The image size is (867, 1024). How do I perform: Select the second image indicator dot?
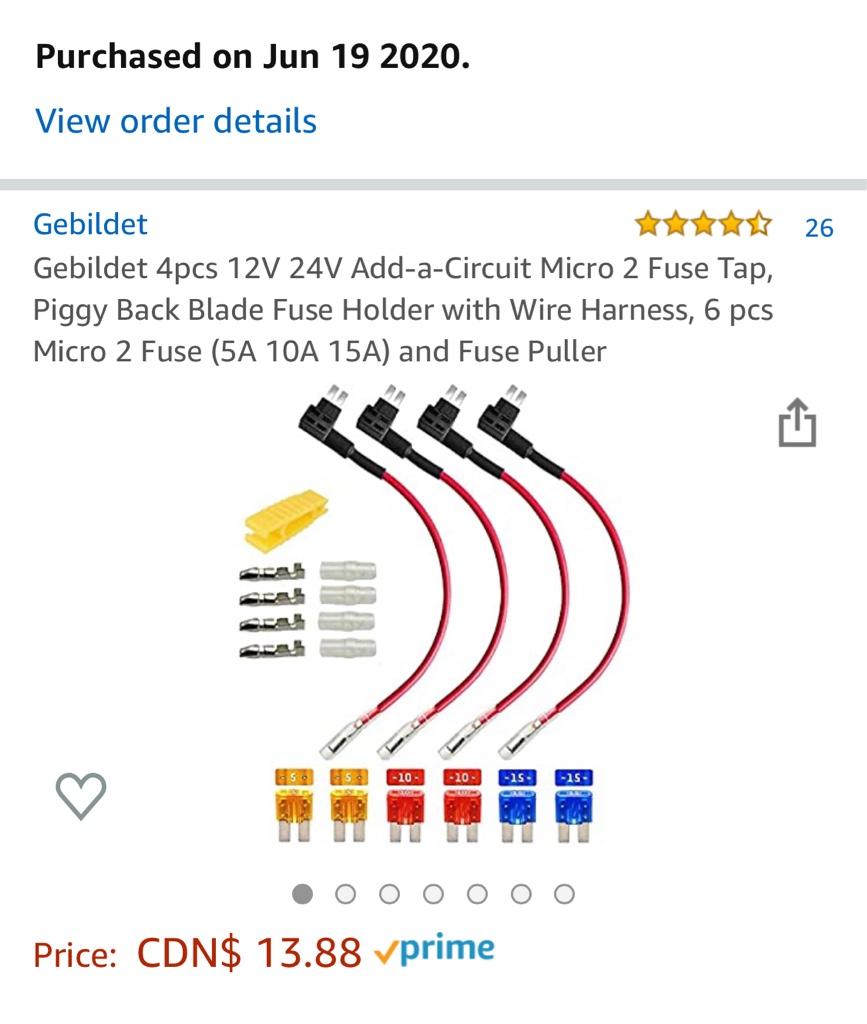pyautogui.click(x=346, y=894)
